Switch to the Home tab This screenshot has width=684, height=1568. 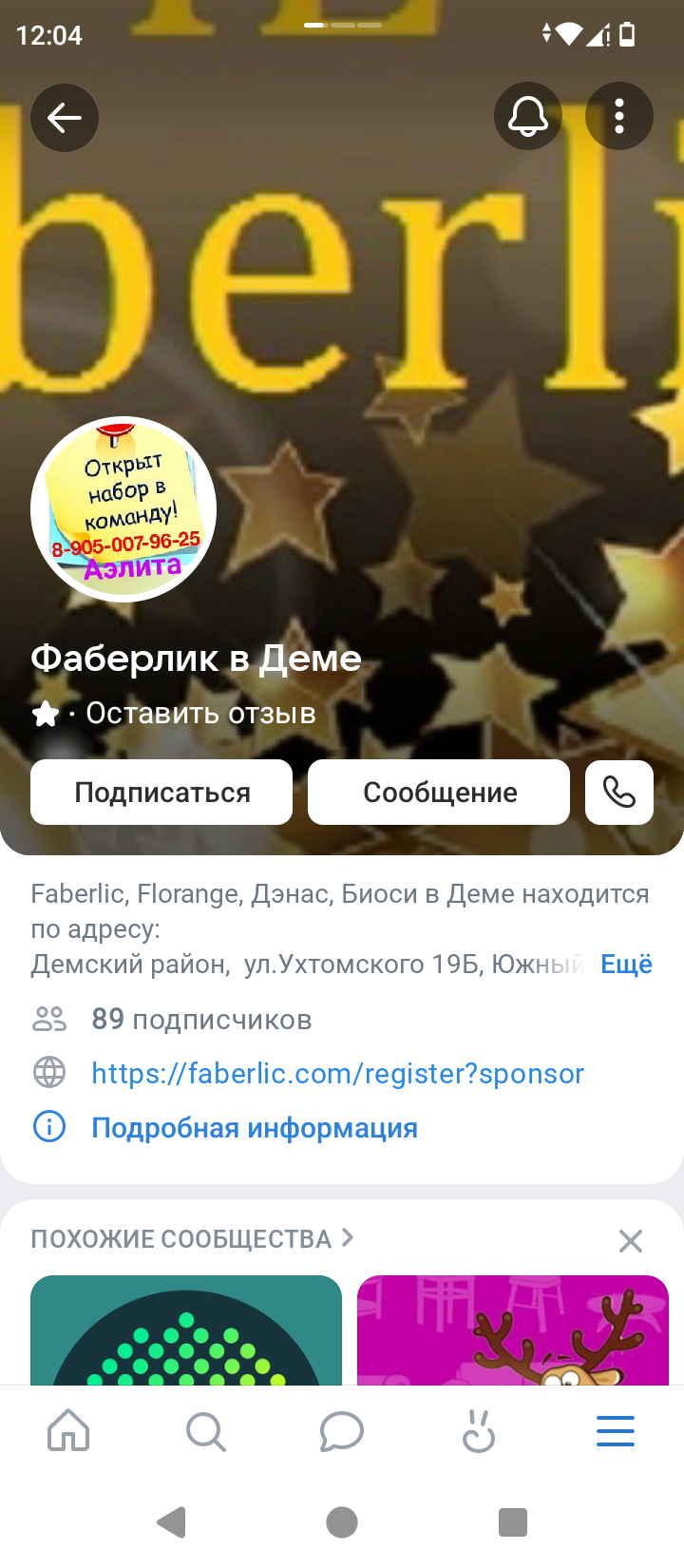point(68,1431)
